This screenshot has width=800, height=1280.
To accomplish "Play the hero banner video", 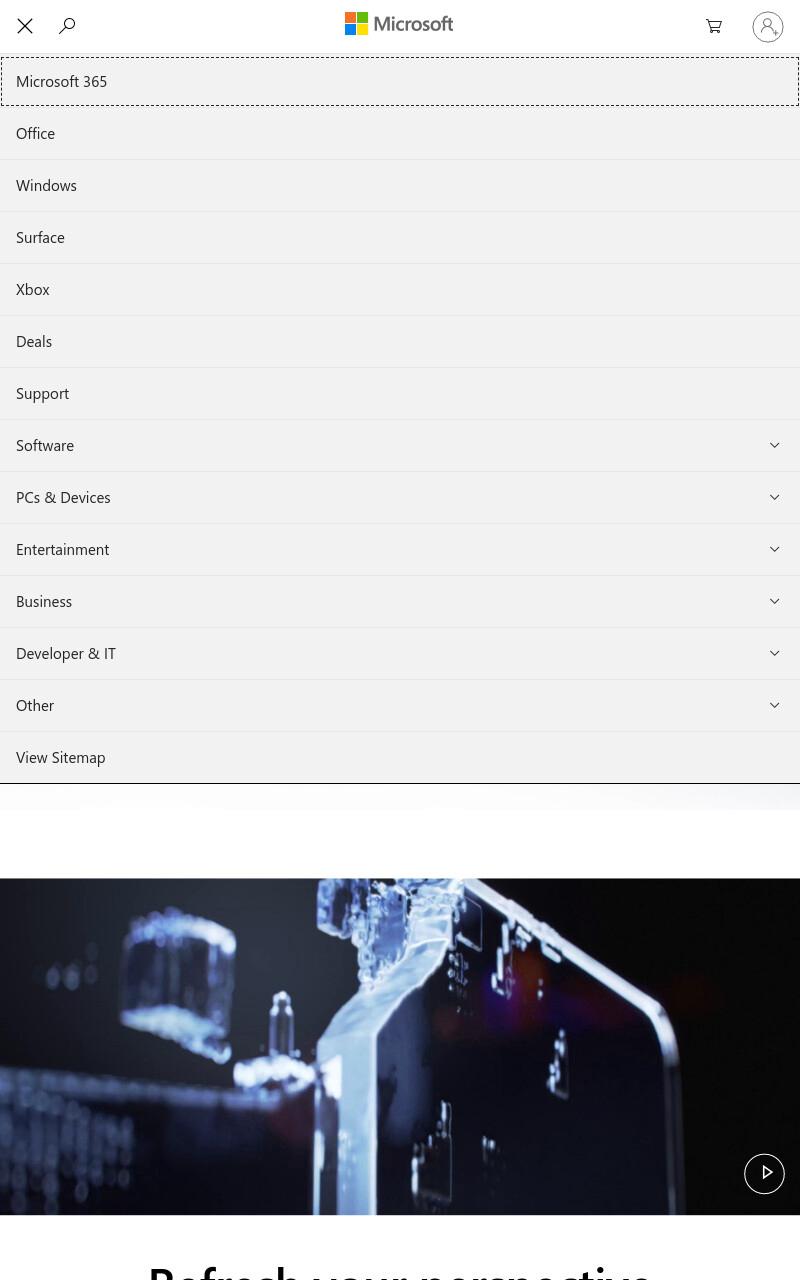I will [764, 1173].
